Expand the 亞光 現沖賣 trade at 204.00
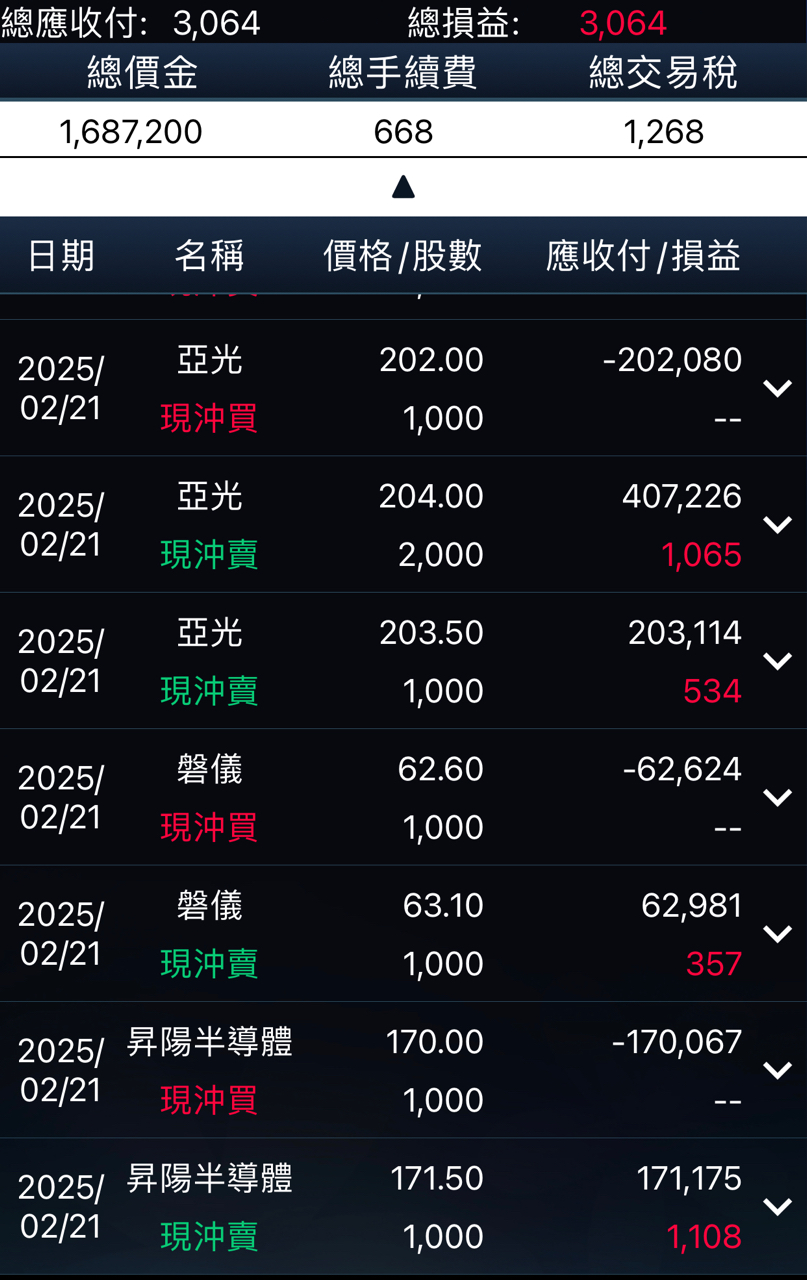 pyautogui.click(x=777, y=525)
